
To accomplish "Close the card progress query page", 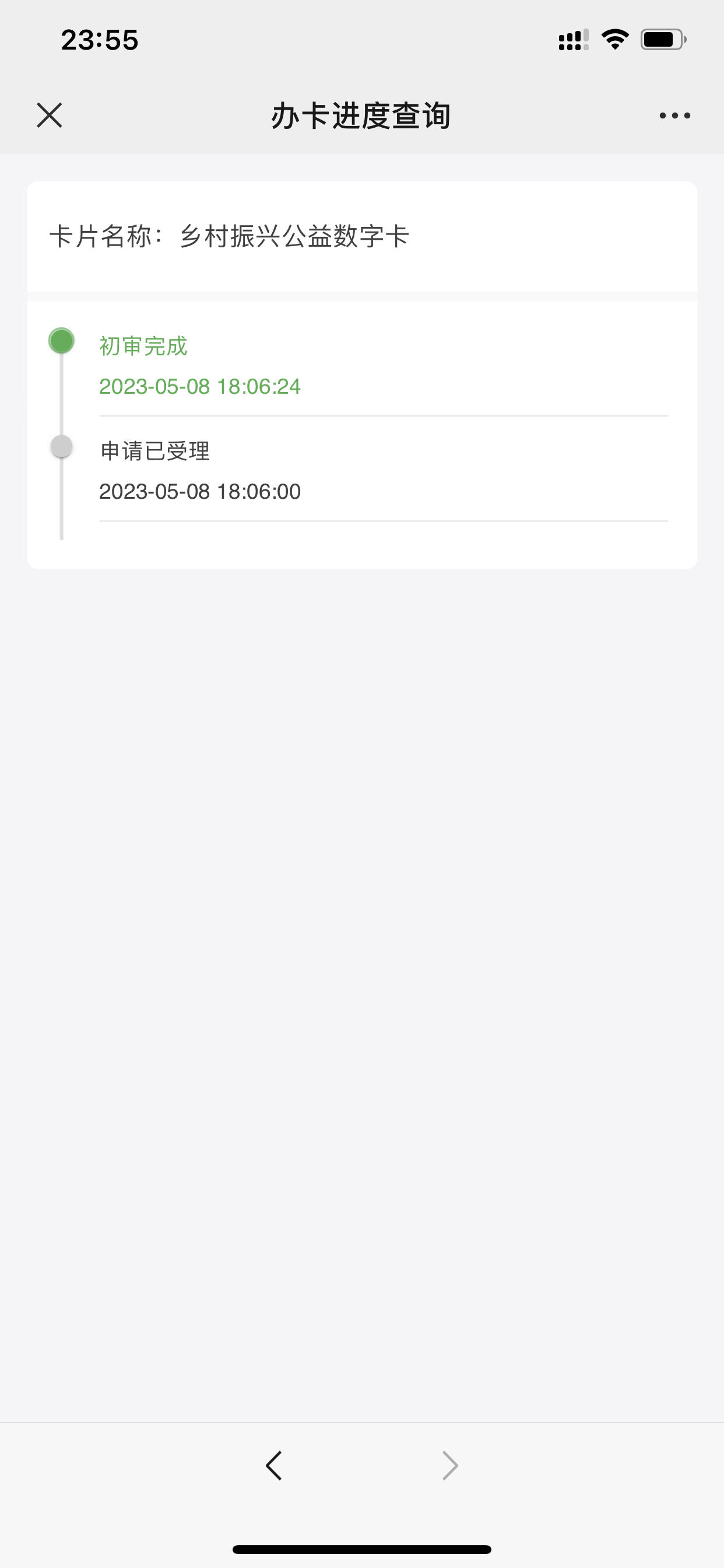I will (x=50, y=115).
